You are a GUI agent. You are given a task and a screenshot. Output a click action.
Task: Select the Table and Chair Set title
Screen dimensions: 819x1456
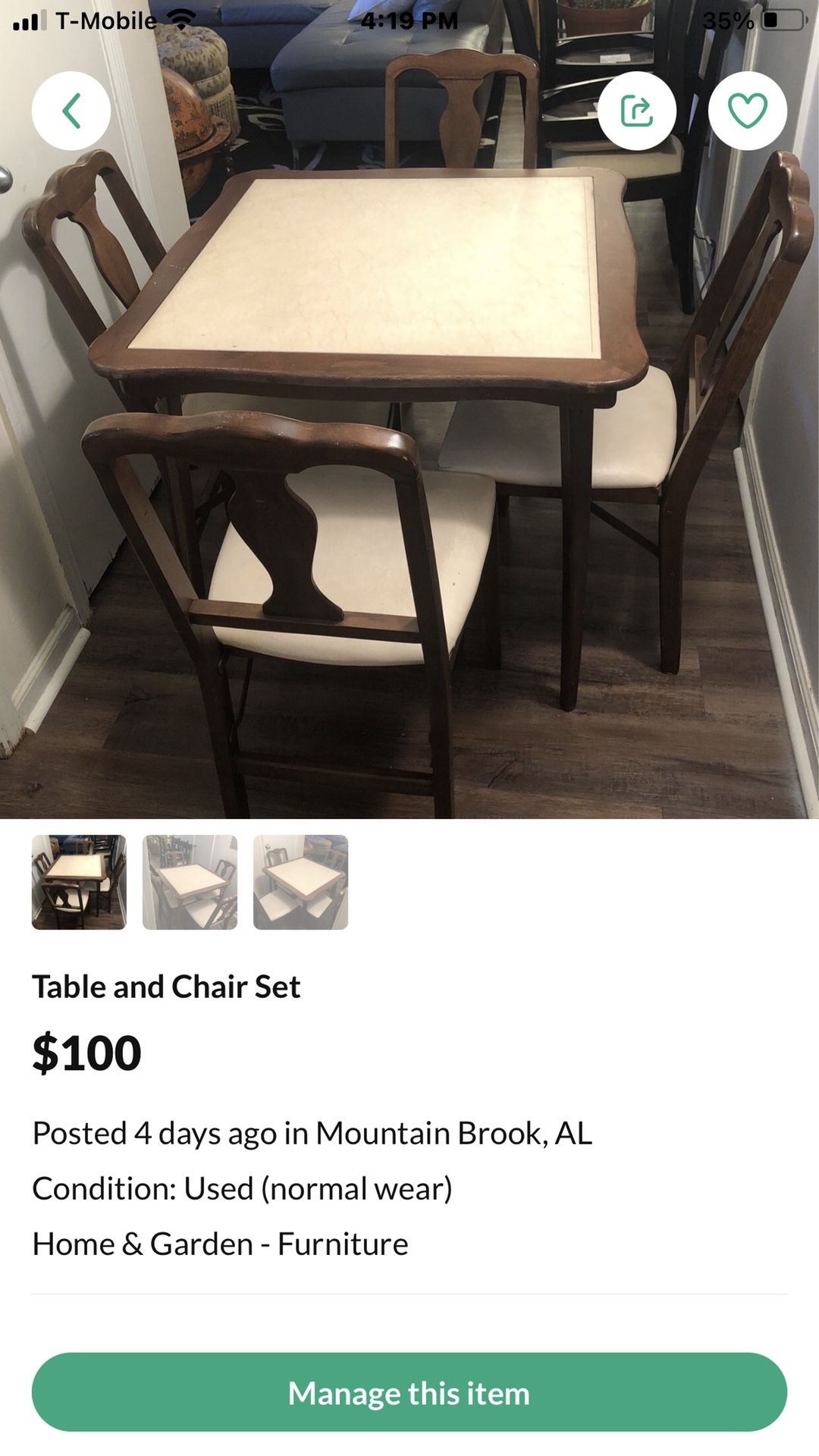point(167,986)
